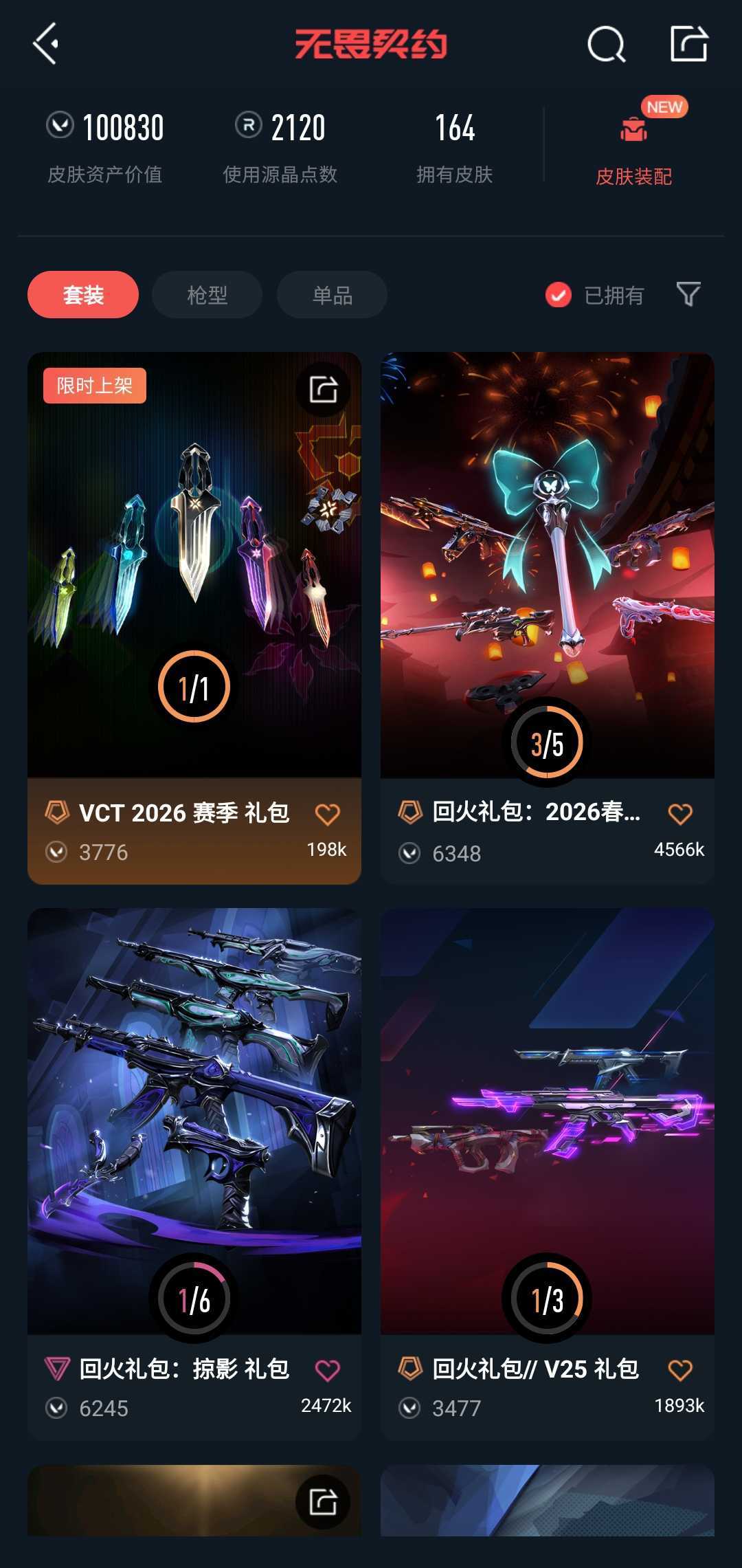Select the 套装 tab
Image resolution: width=742 pixels, height=1568 pixels.
point(83,295)
